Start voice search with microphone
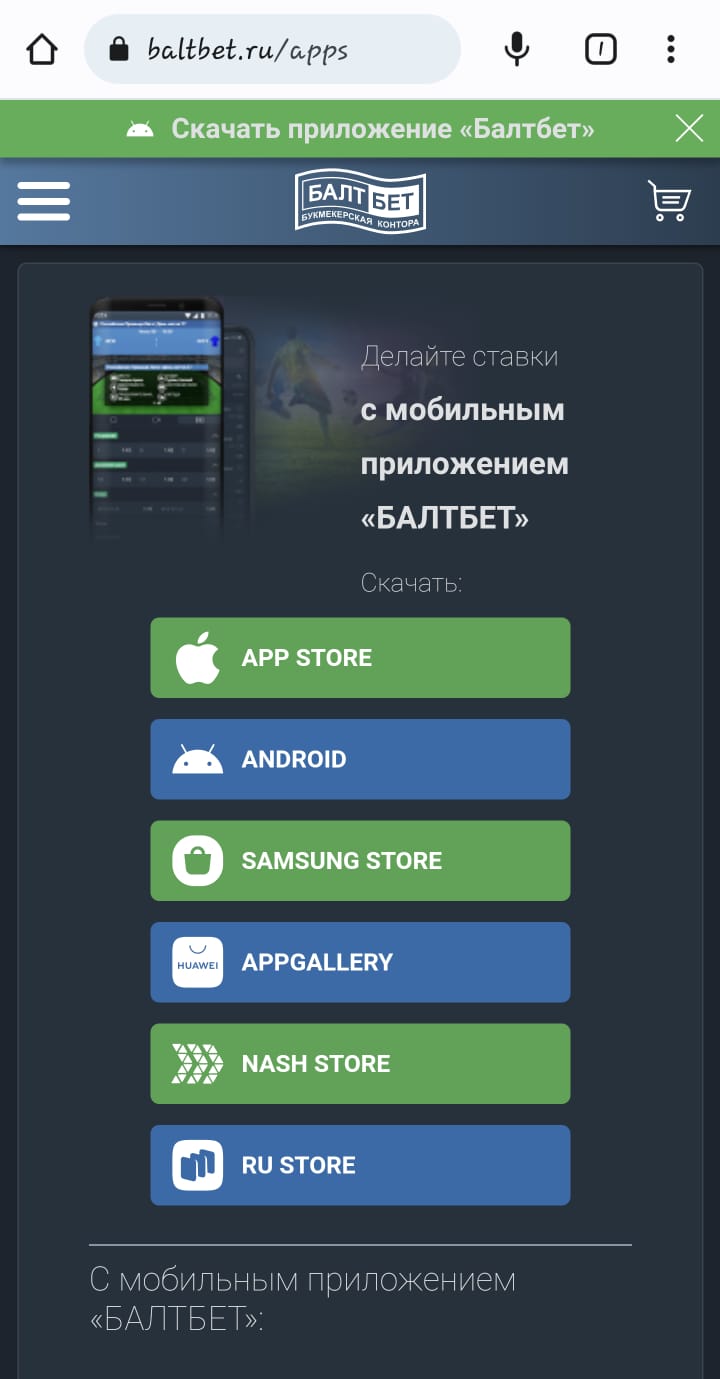 [x=517, y=49]
